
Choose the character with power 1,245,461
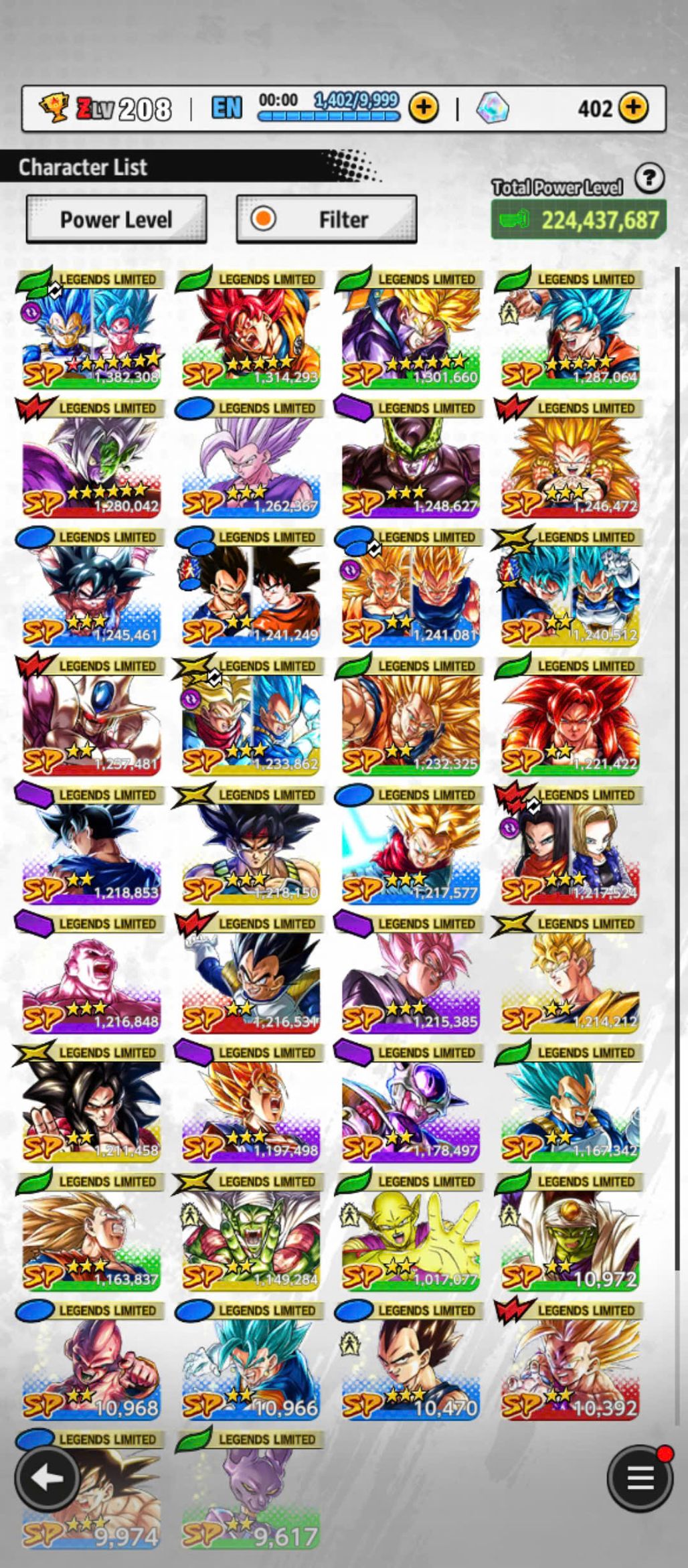pos(90,586)
